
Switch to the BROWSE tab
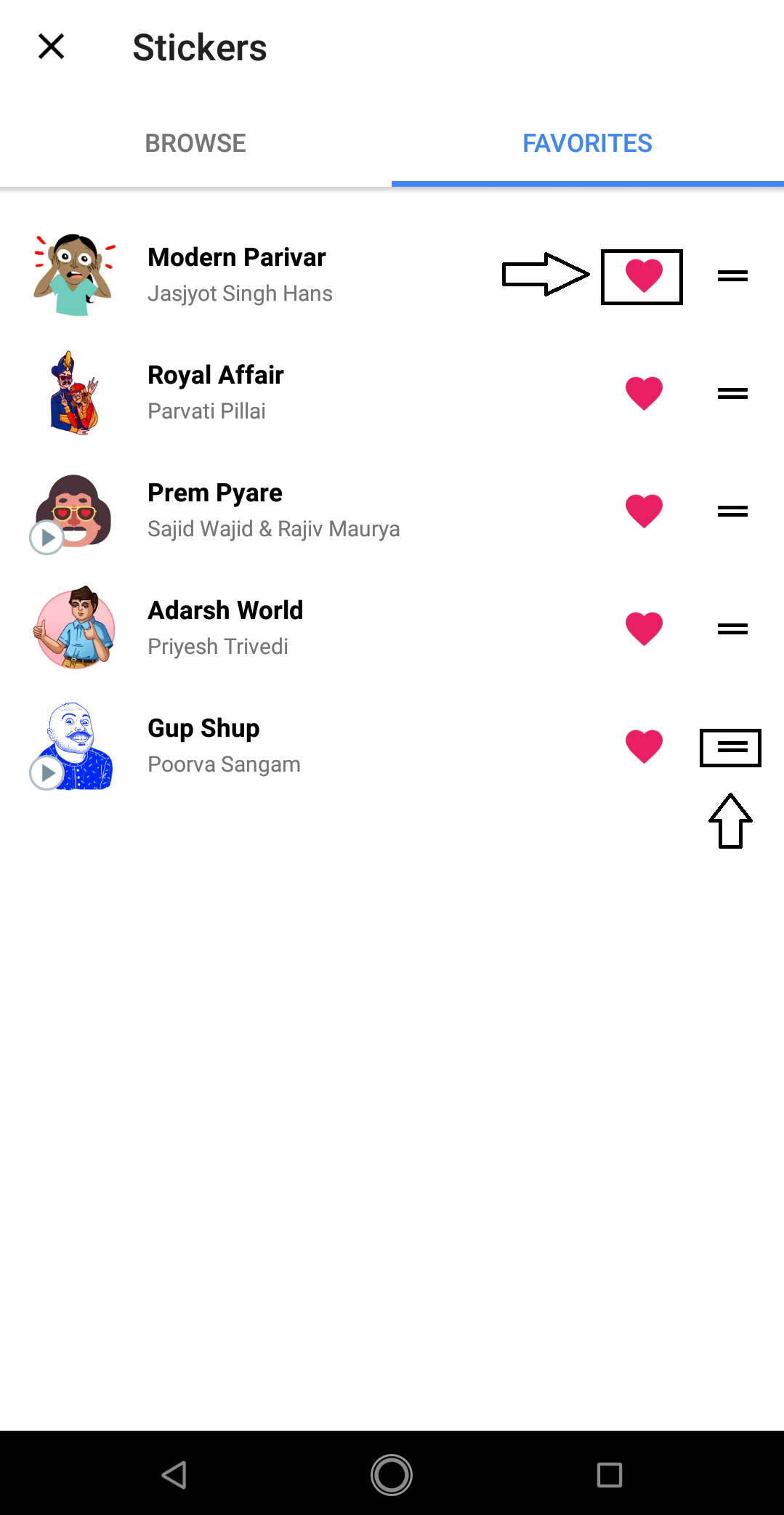click(195, 142)
